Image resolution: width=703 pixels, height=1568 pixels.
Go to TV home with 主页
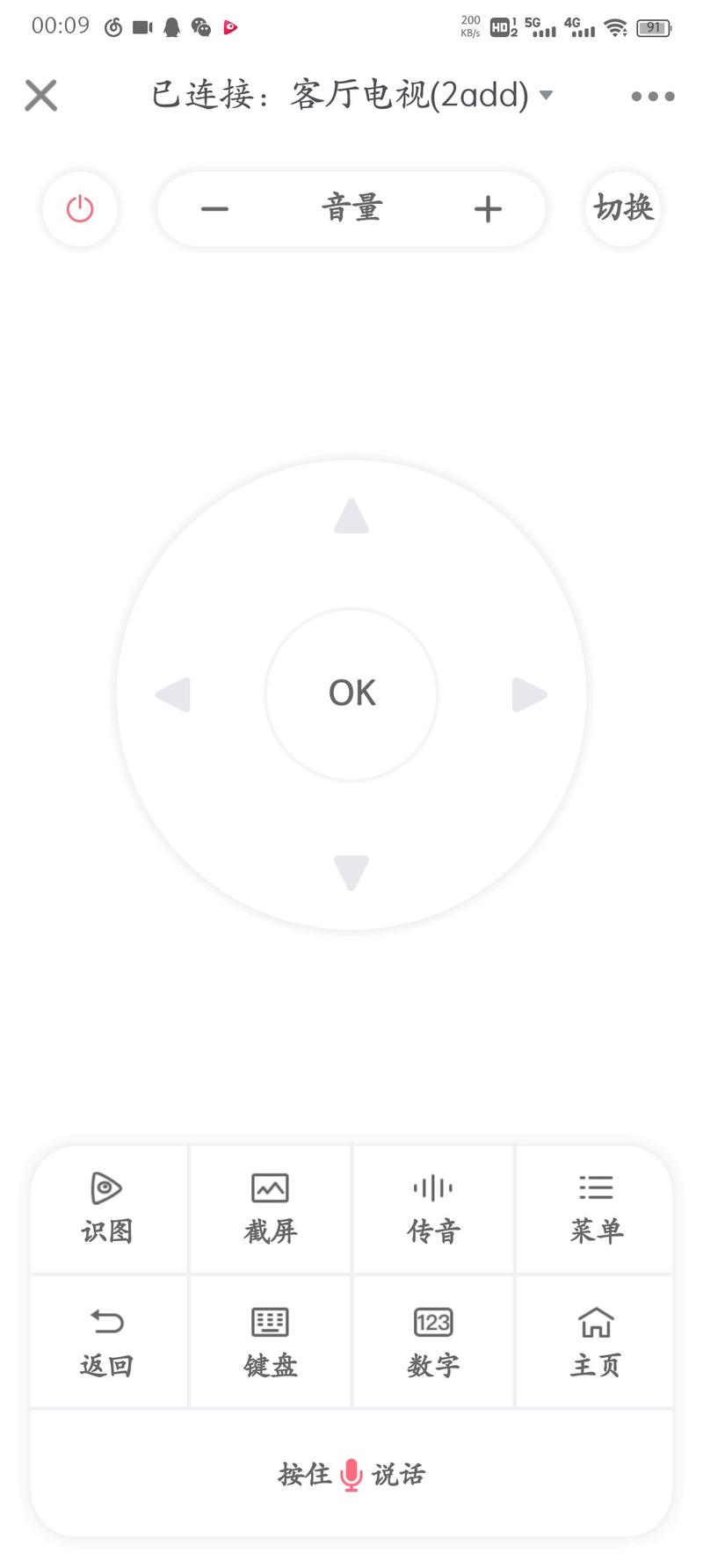point(595,1341)
